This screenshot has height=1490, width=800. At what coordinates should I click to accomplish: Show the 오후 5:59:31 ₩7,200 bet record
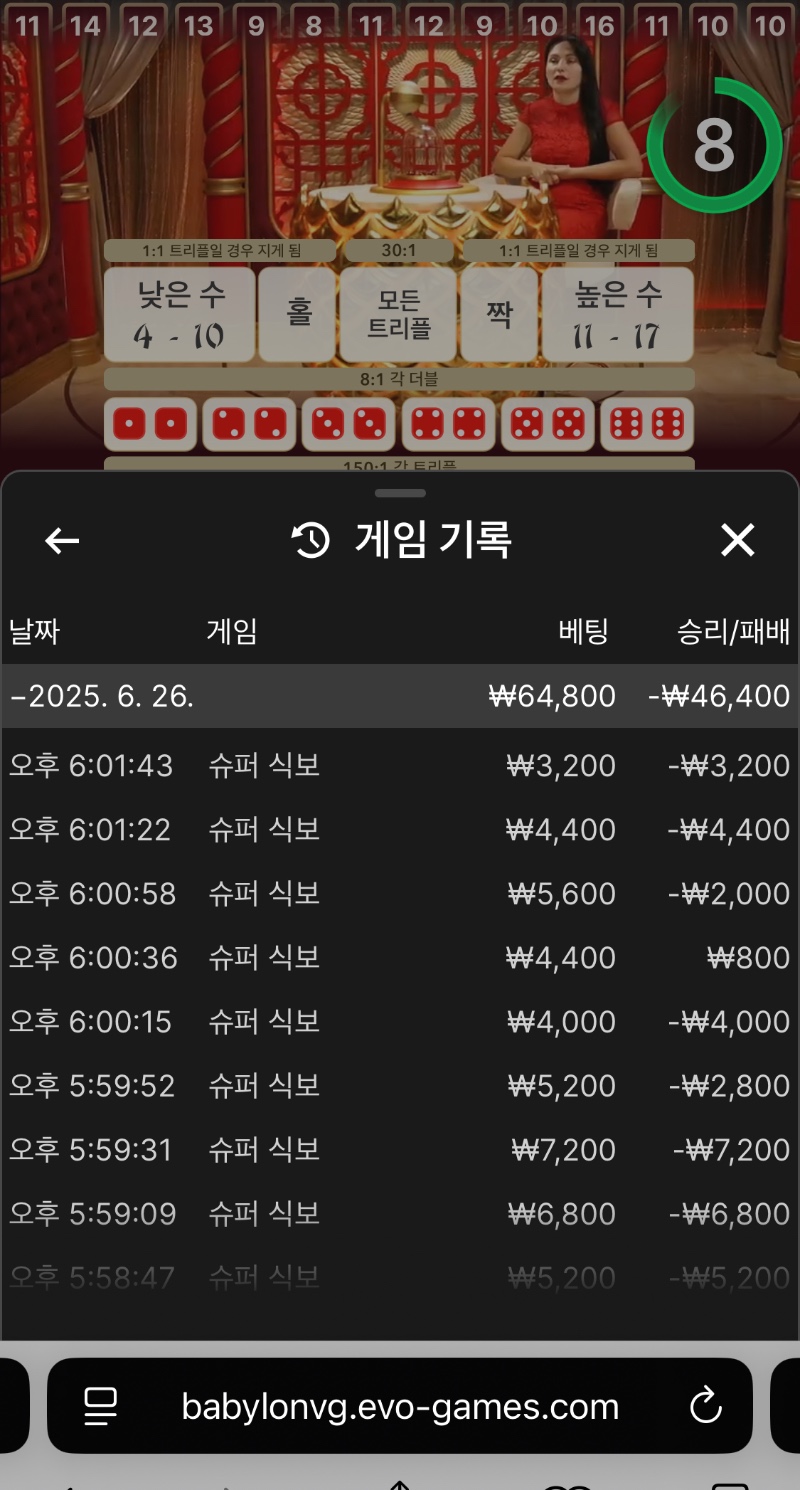(x=400, y=1150)
